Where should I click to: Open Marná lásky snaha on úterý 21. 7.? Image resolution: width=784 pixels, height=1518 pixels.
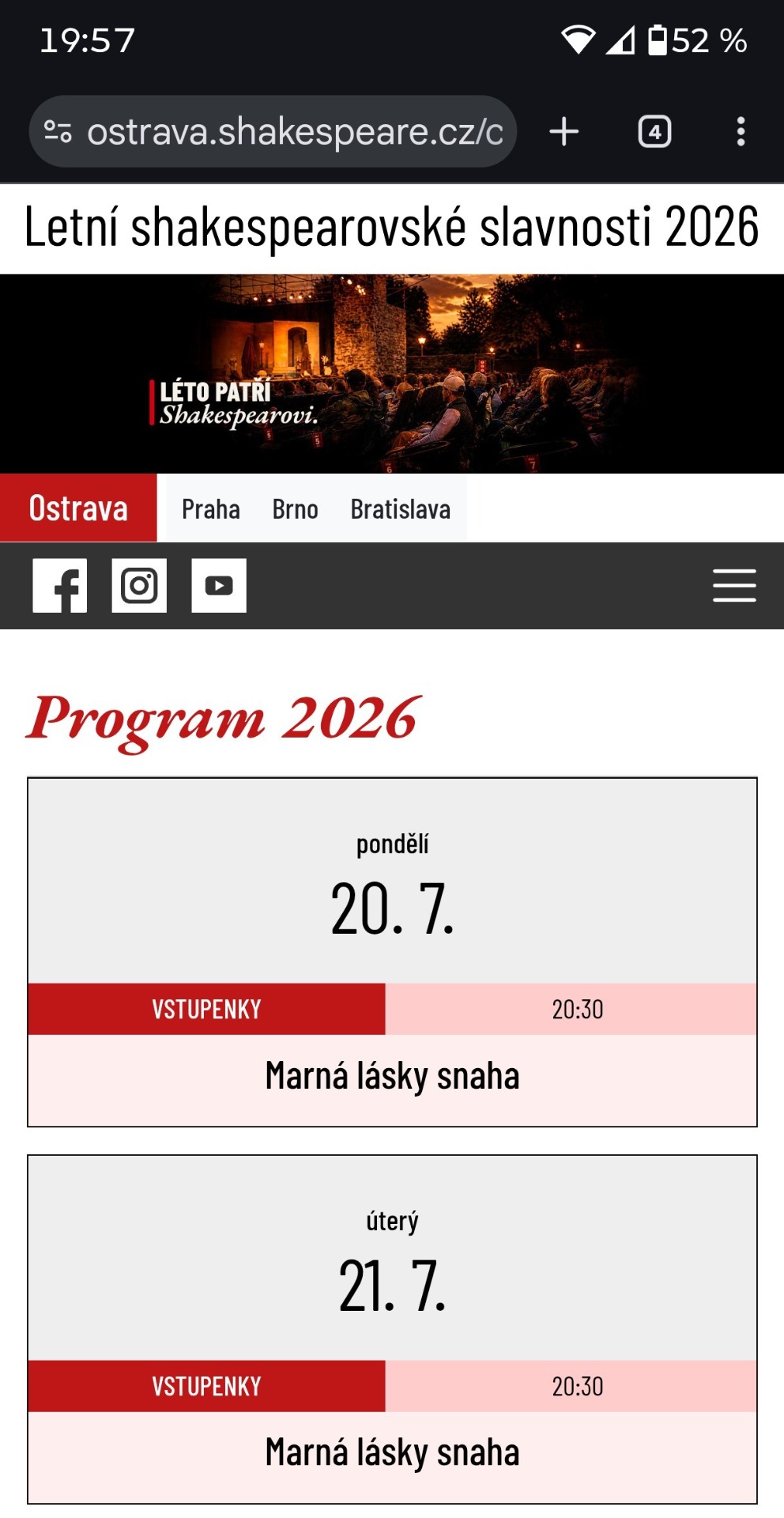pos(392,1453)
